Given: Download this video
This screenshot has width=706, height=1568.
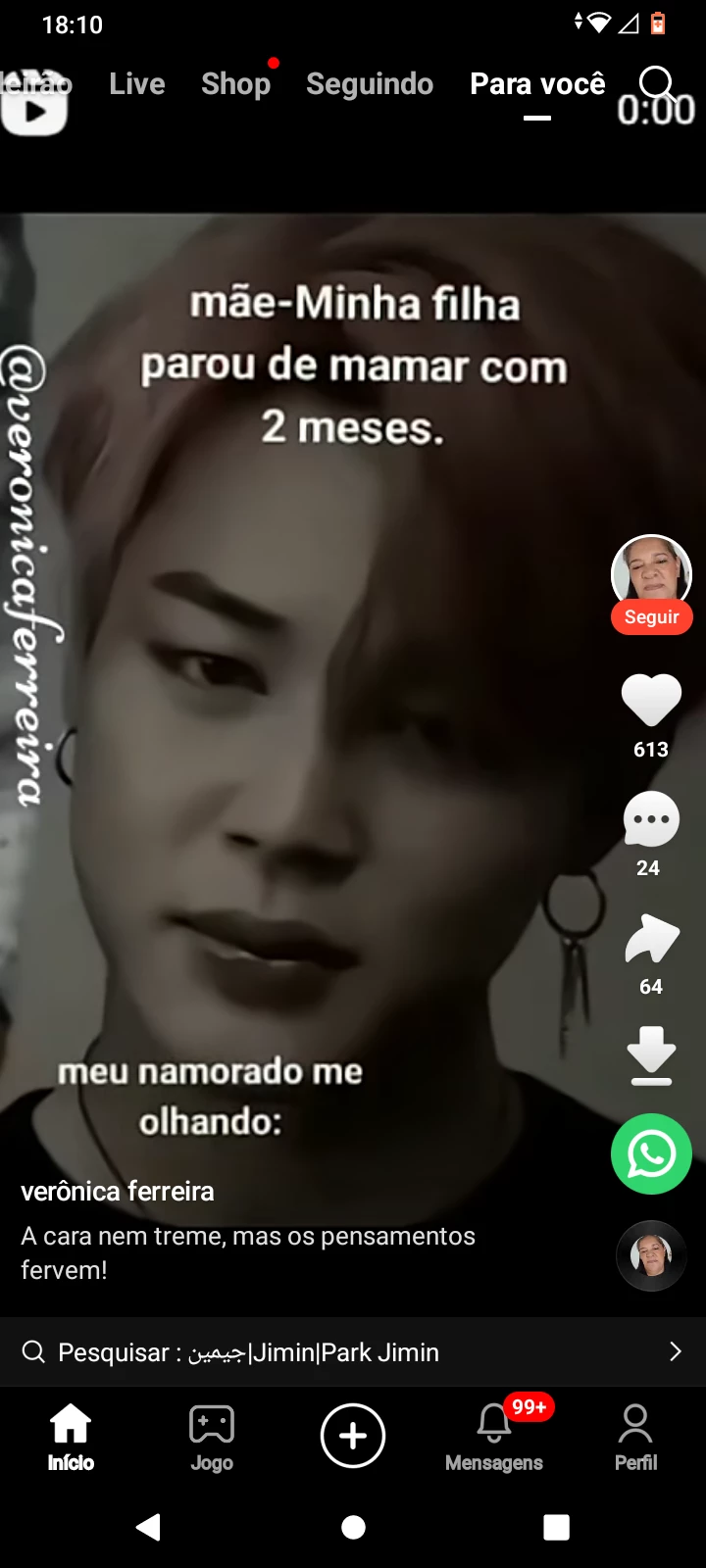Looking at the screenshot, I should pyautogui.click(x=651, y=1054).
